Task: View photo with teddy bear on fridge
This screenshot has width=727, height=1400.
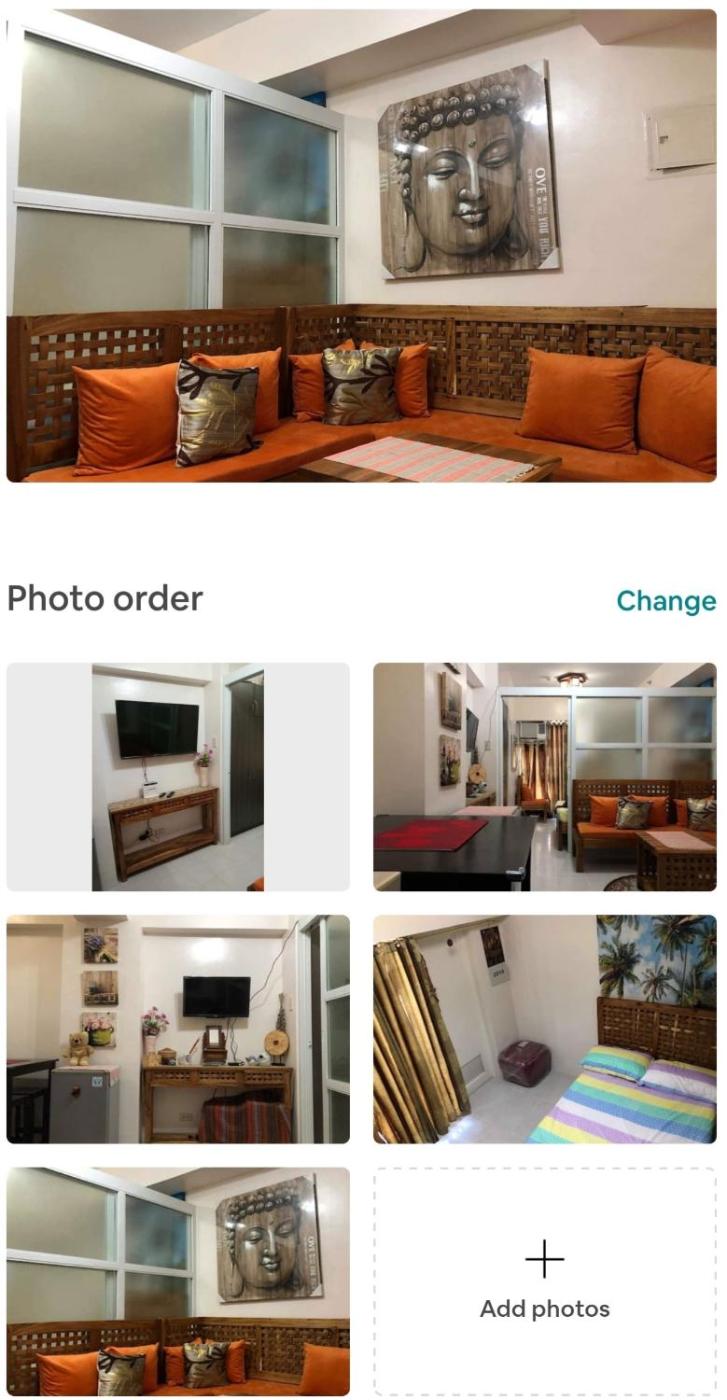Action: click(178, 1028)
